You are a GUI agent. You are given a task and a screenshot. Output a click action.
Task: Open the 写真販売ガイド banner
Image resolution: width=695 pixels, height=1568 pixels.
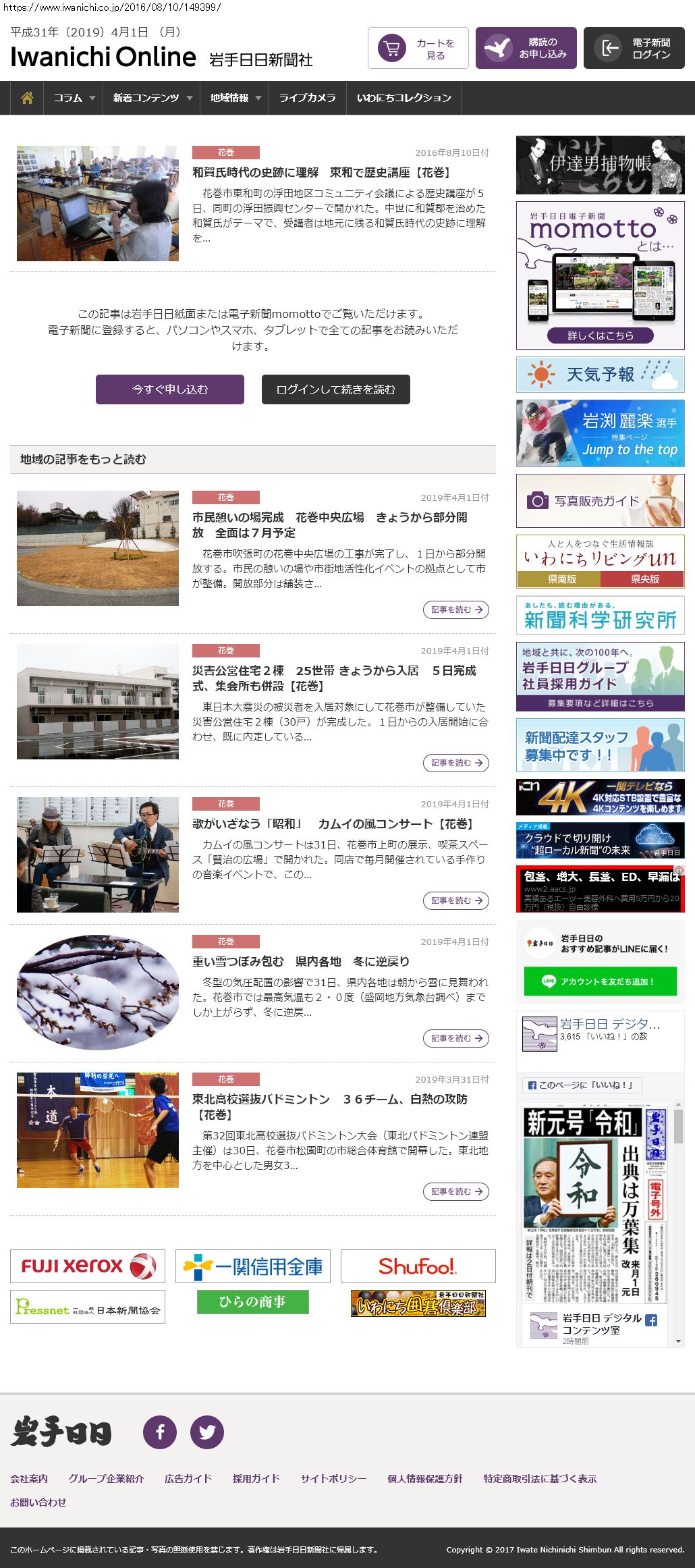click(600, 501)
